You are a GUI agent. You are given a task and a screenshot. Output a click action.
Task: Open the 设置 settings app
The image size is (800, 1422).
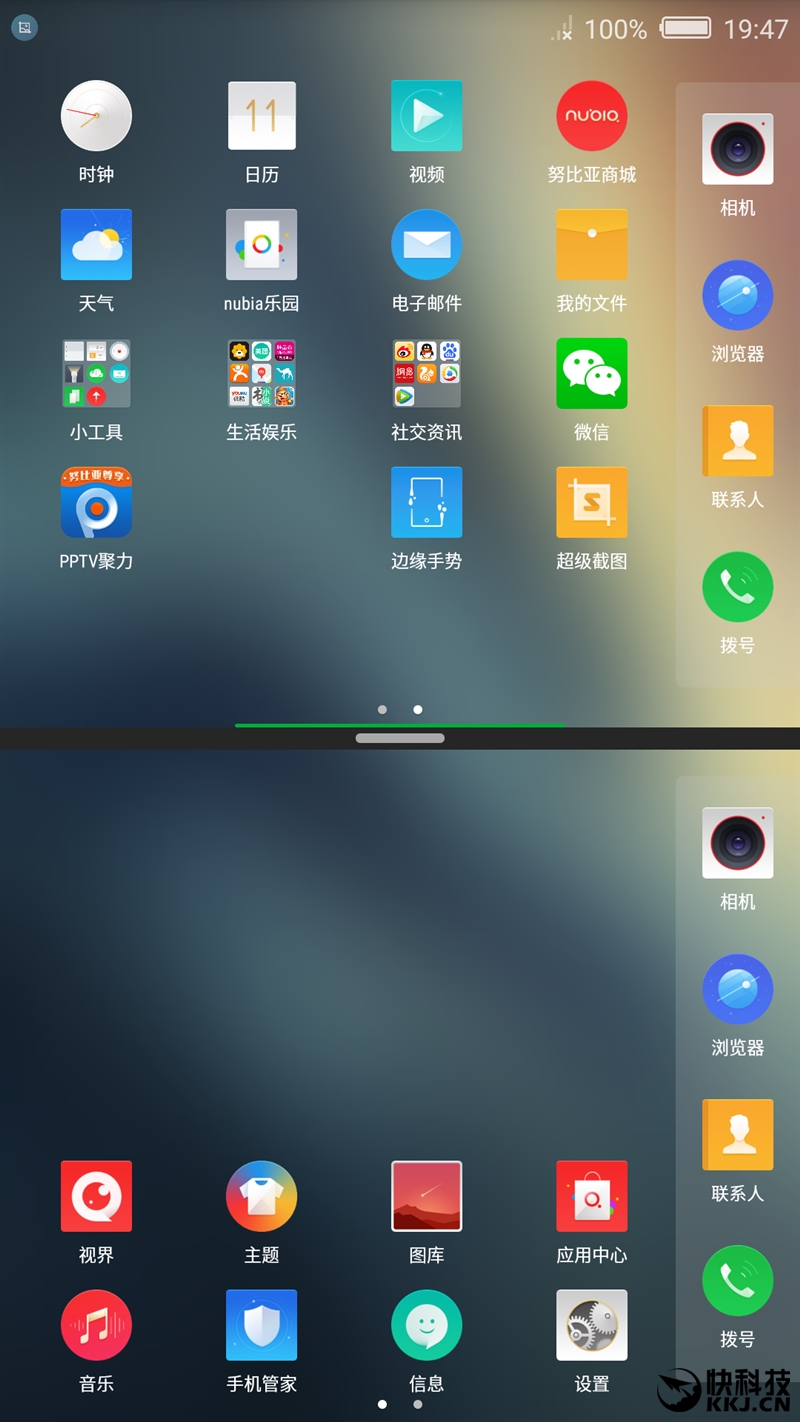pyautogui.click(x=591, y=1325)
